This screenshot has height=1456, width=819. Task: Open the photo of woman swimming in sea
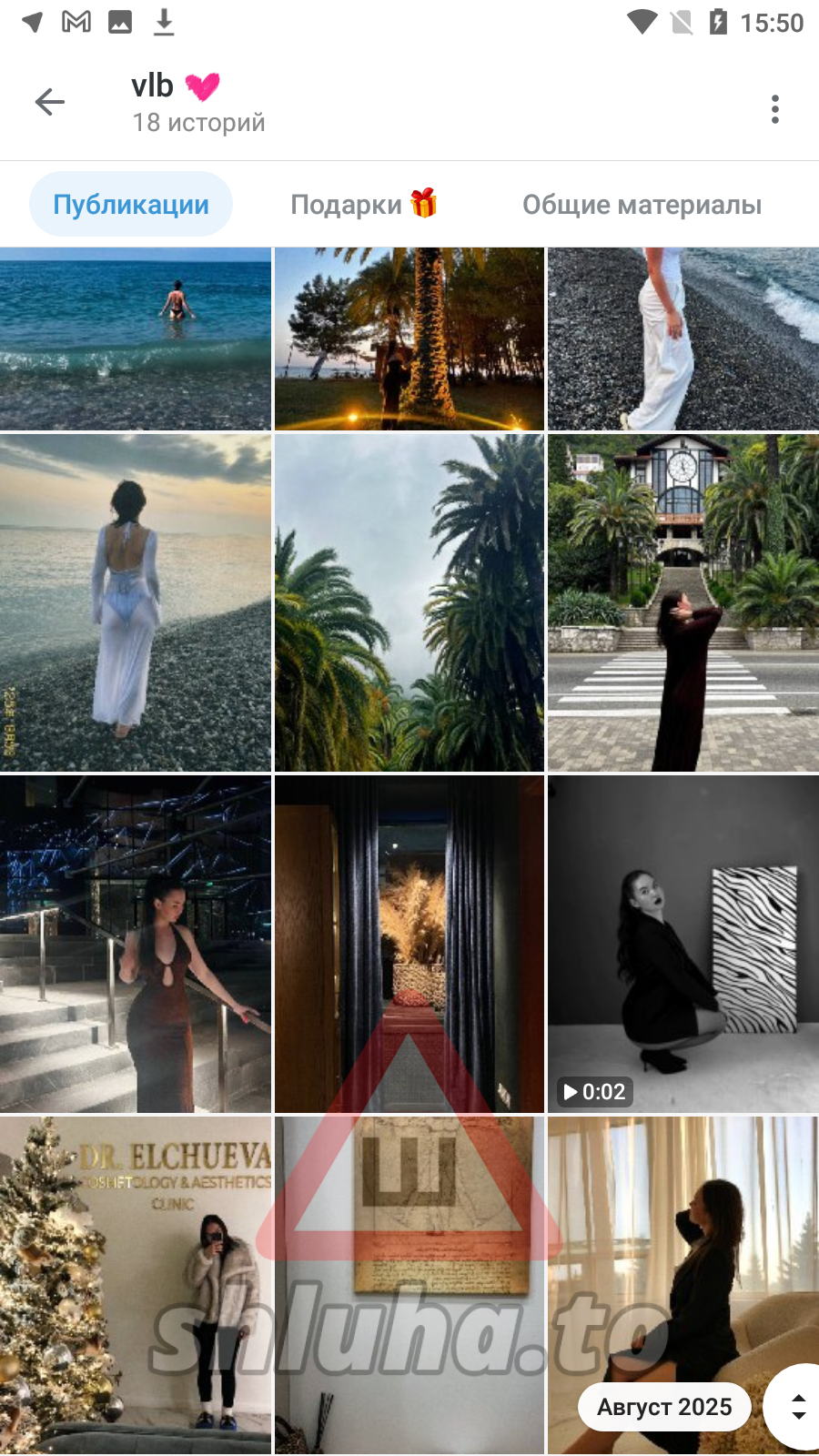(x=136, y=339)
